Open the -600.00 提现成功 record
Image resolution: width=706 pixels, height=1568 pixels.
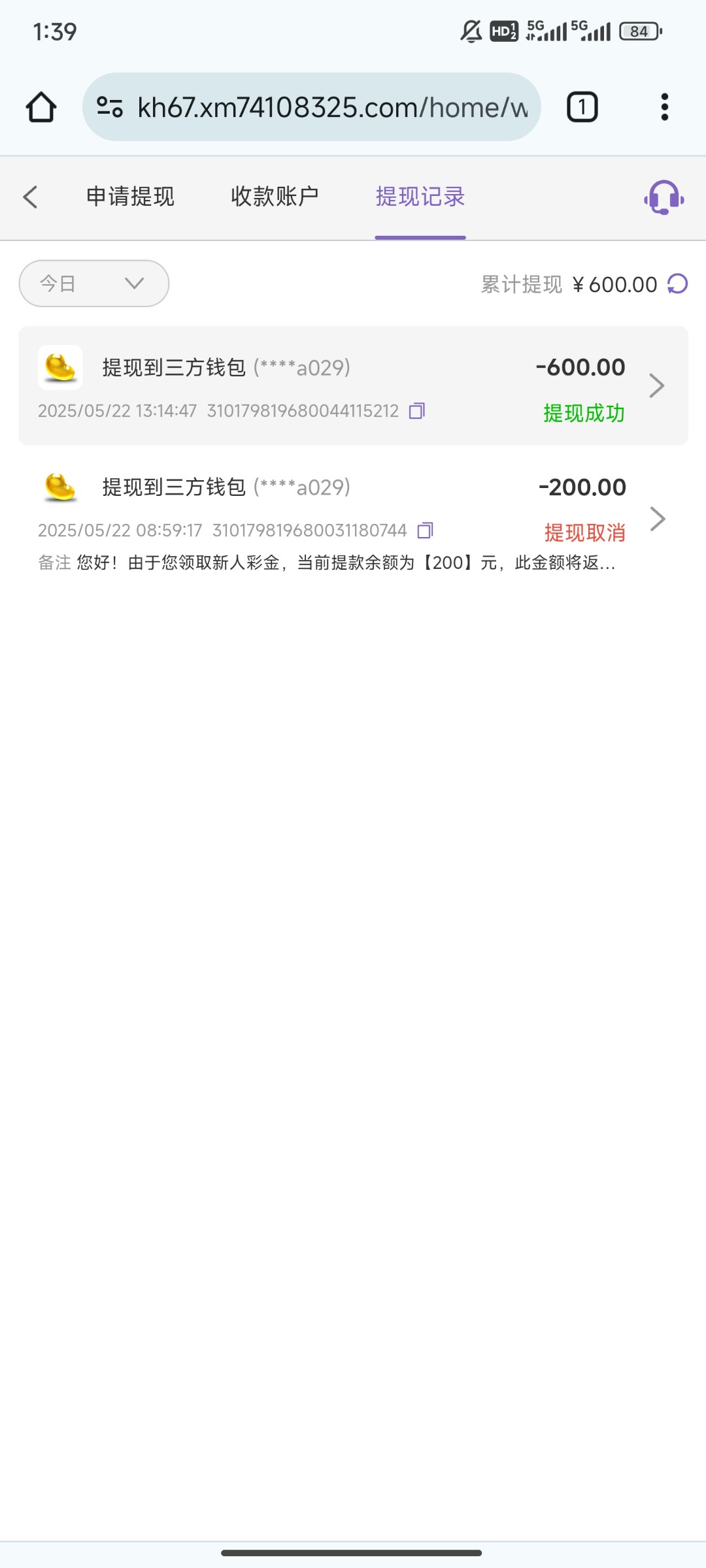[x=353, y=385]
